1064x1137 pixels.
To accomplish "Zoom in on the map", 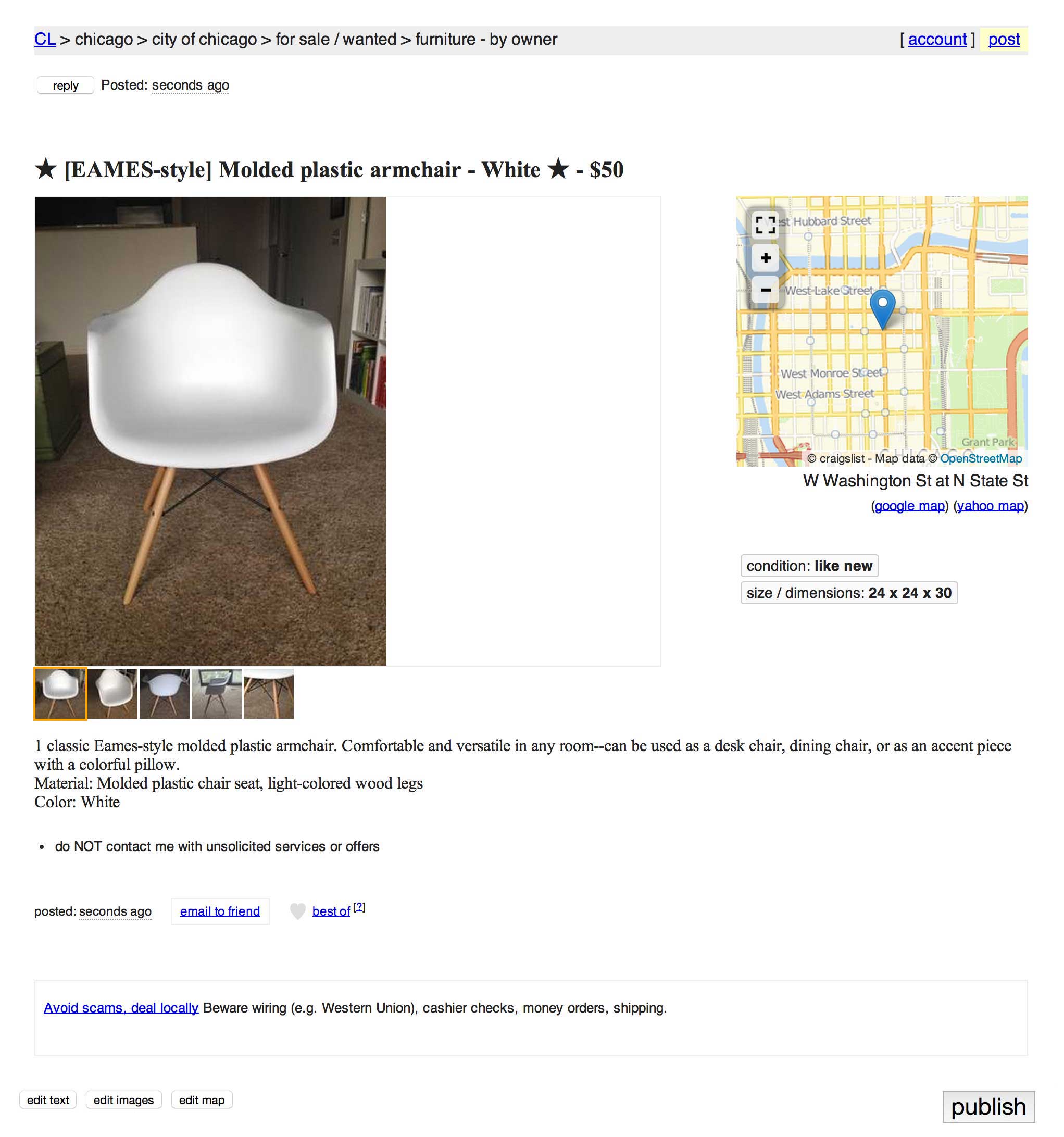I will [x=765, y=258].
